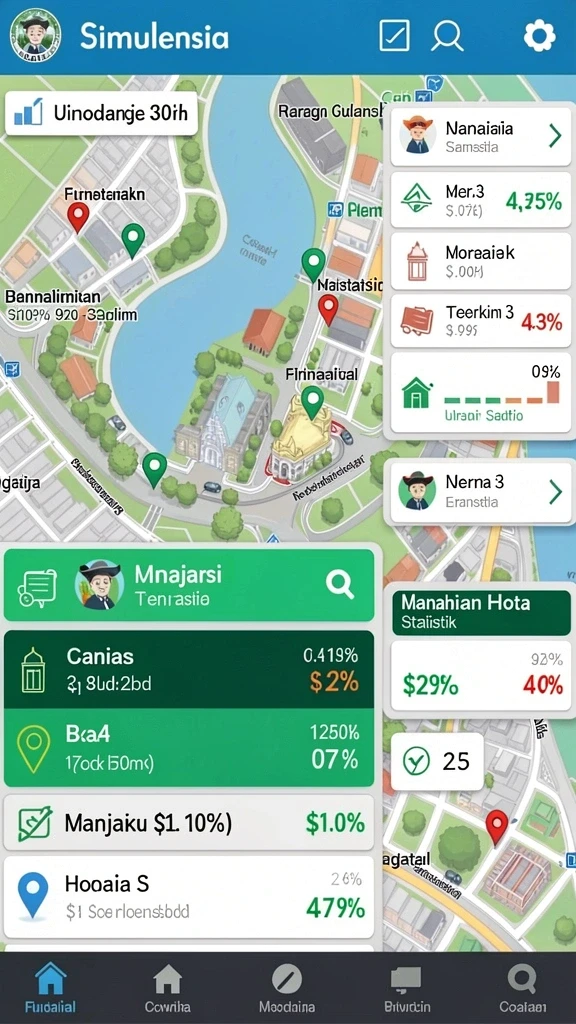Screen dimensions: 576x1024
Task: Open the settings gear in the header
Action: tap(539, 35)
